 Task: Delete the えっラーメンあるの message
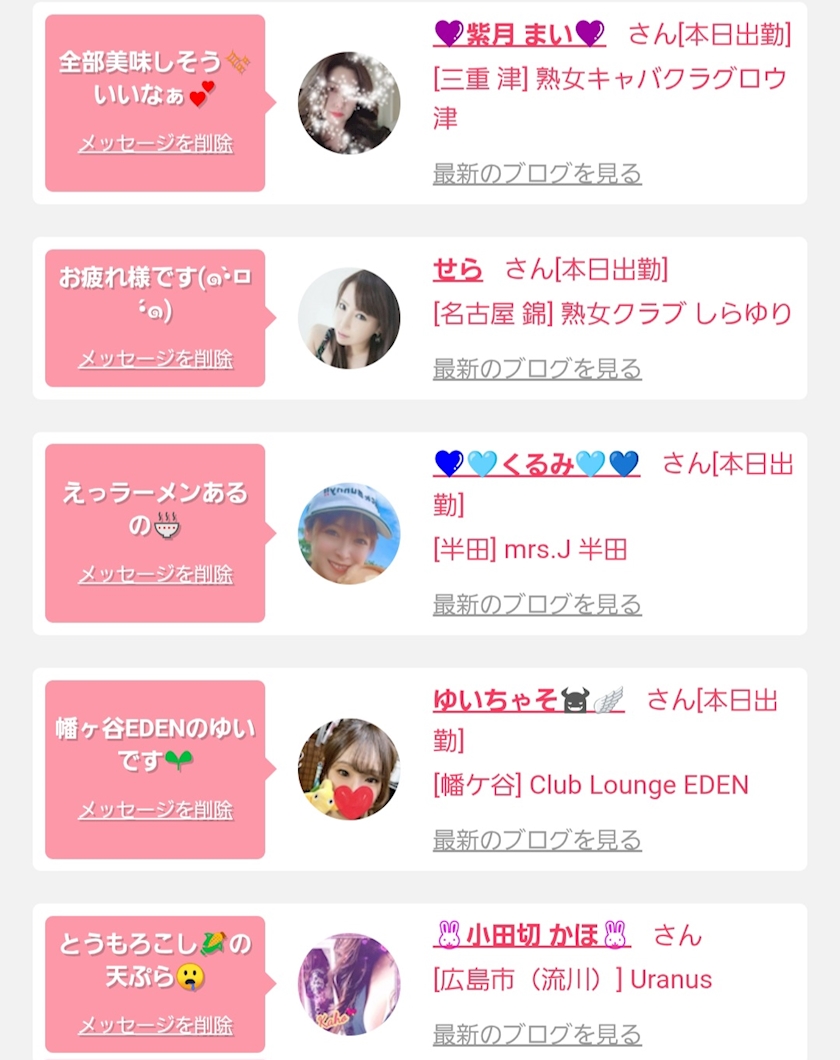(x=155, y=574)
